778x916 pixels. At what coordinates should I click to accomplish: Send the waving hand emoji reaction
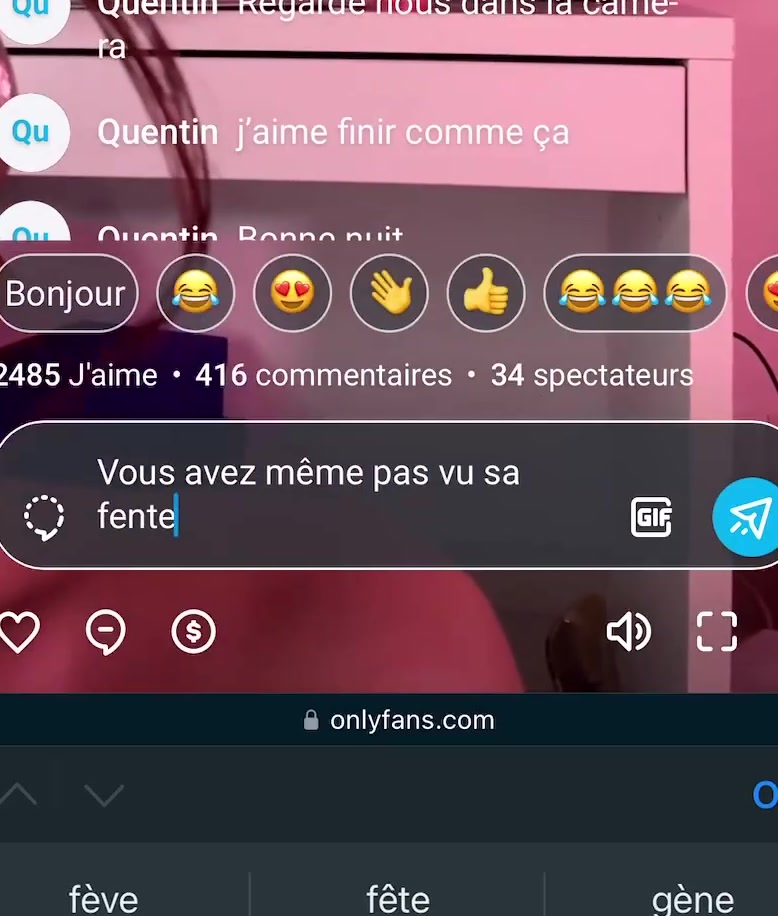tap(389, 294)
